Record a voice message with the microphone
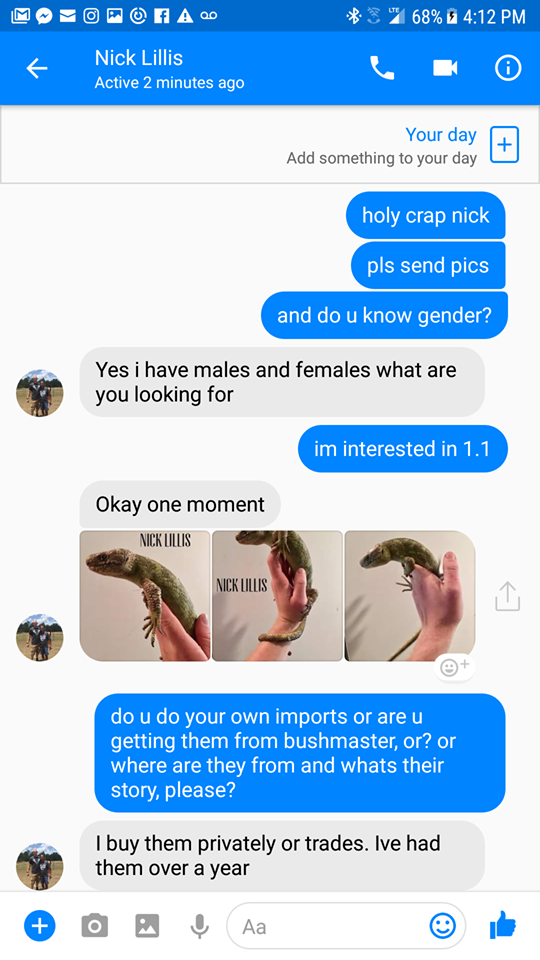540x960 pixels. coord(199,926)
